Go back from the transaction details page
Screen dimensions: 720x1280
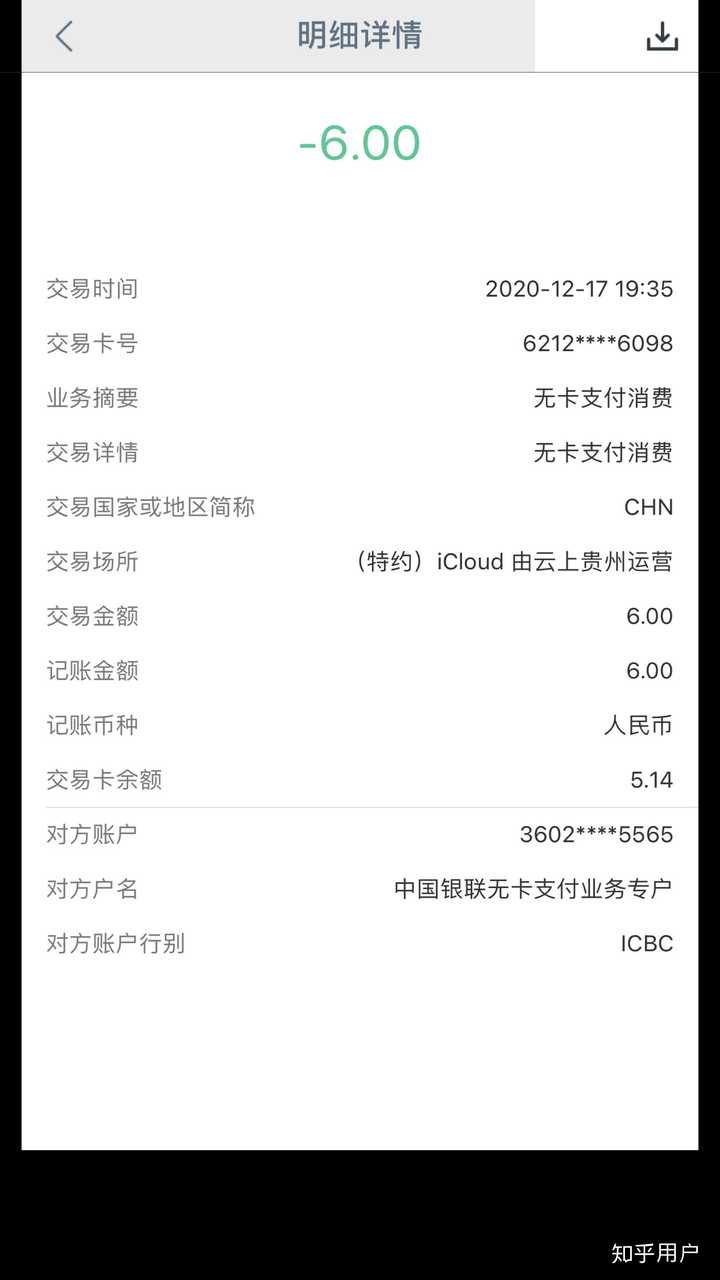click(64, 37)
